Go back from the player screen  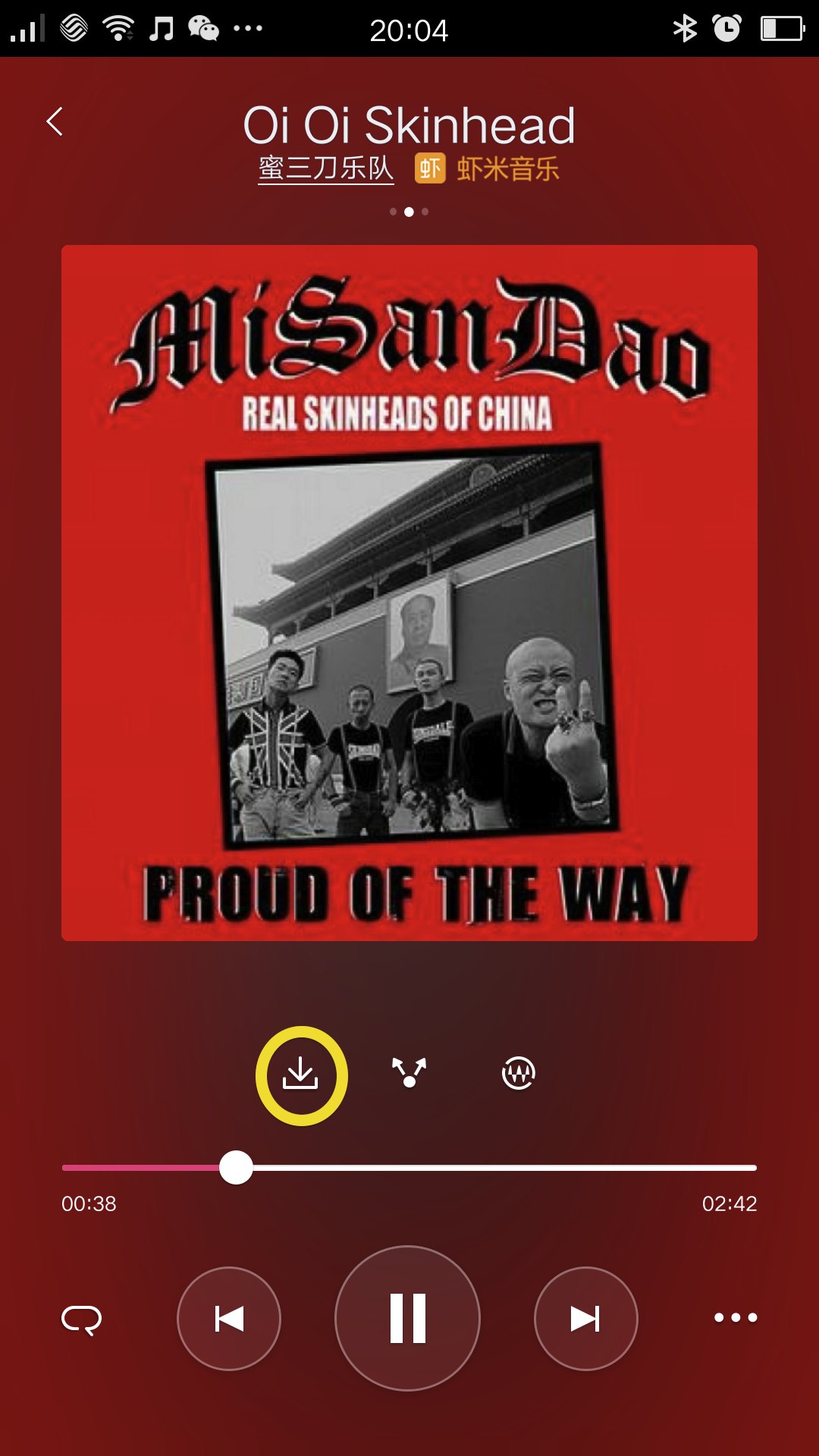point(55,121)
